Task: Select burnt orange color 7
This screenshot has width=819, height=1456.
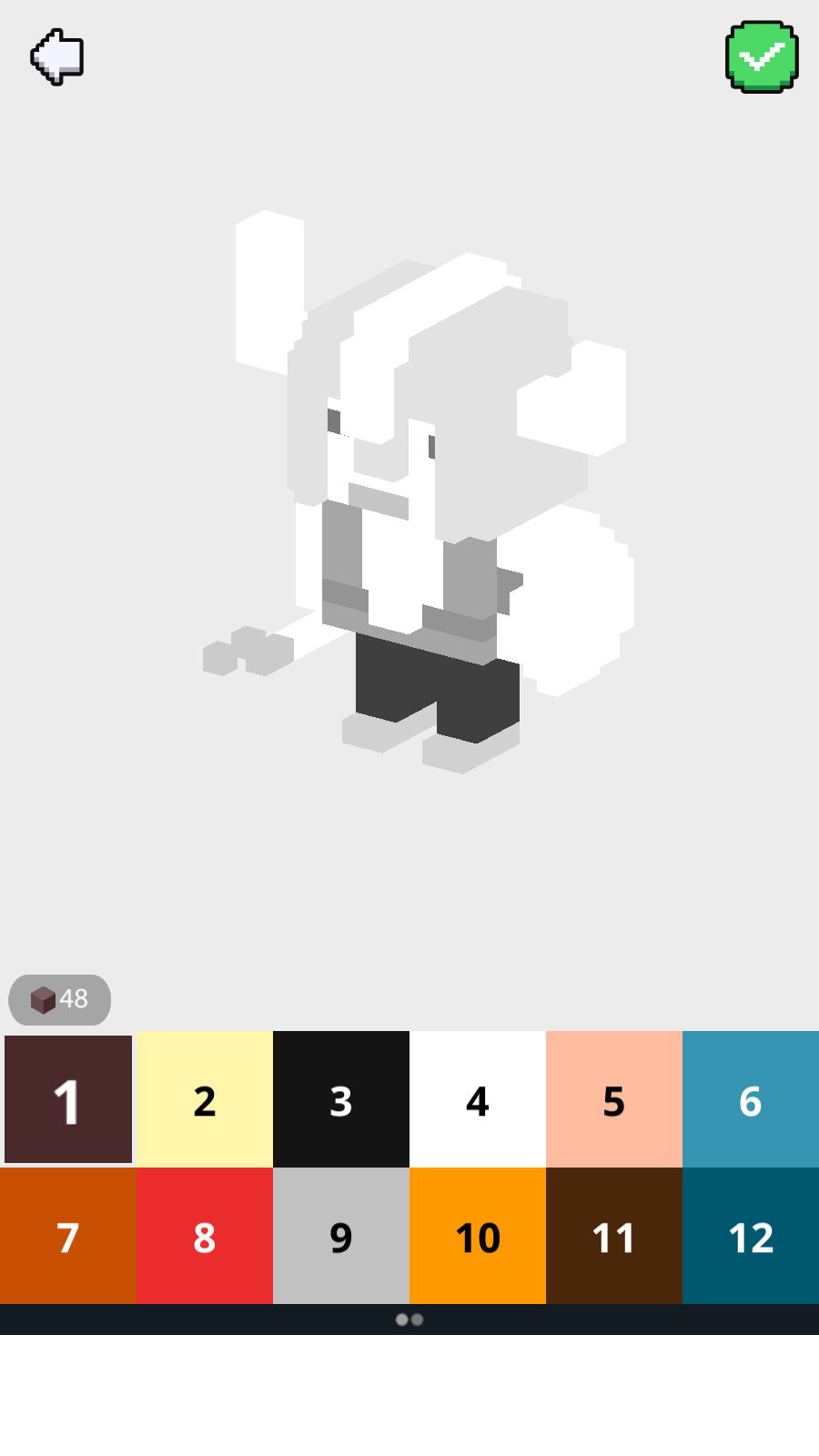Action: 68,1236
